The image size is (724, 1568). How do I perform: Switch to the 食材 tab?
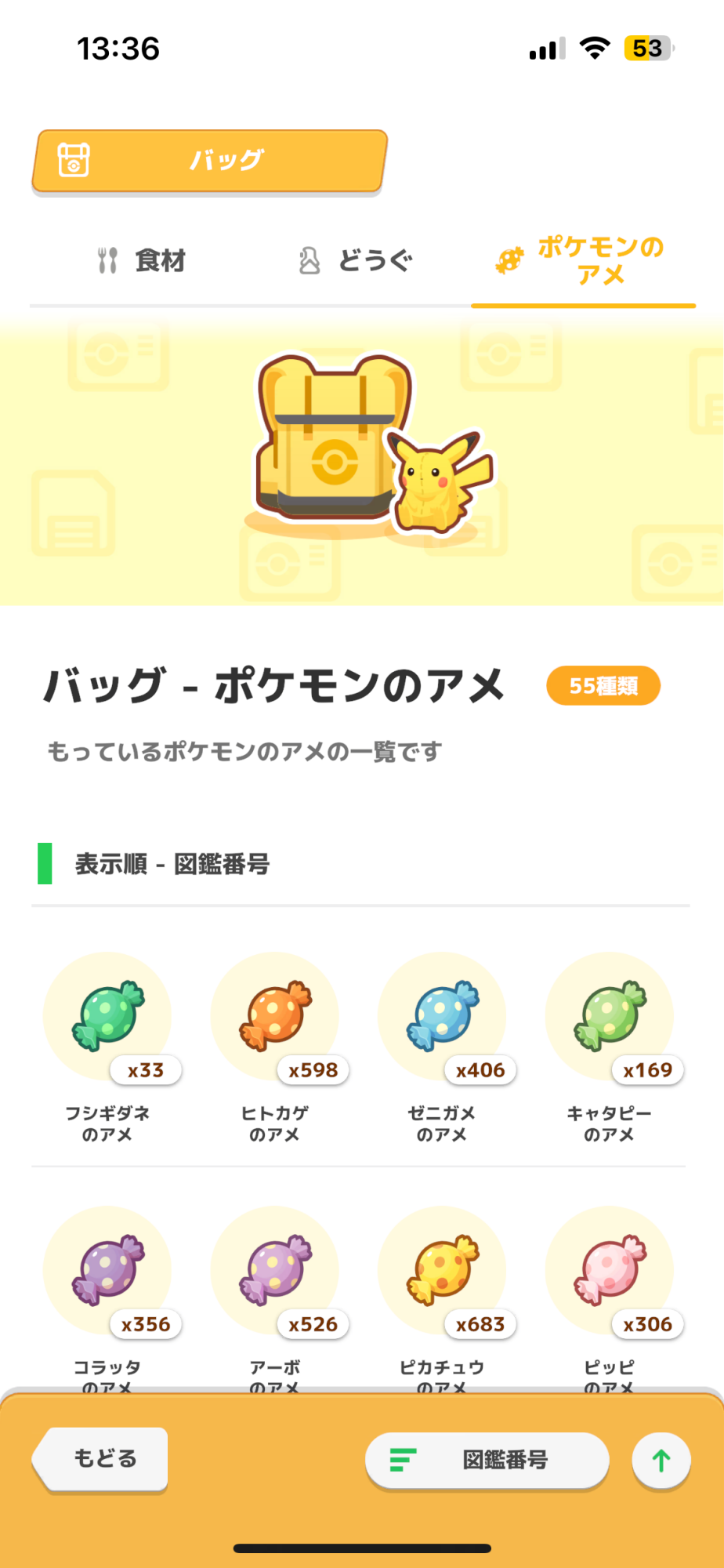[142, 260]
